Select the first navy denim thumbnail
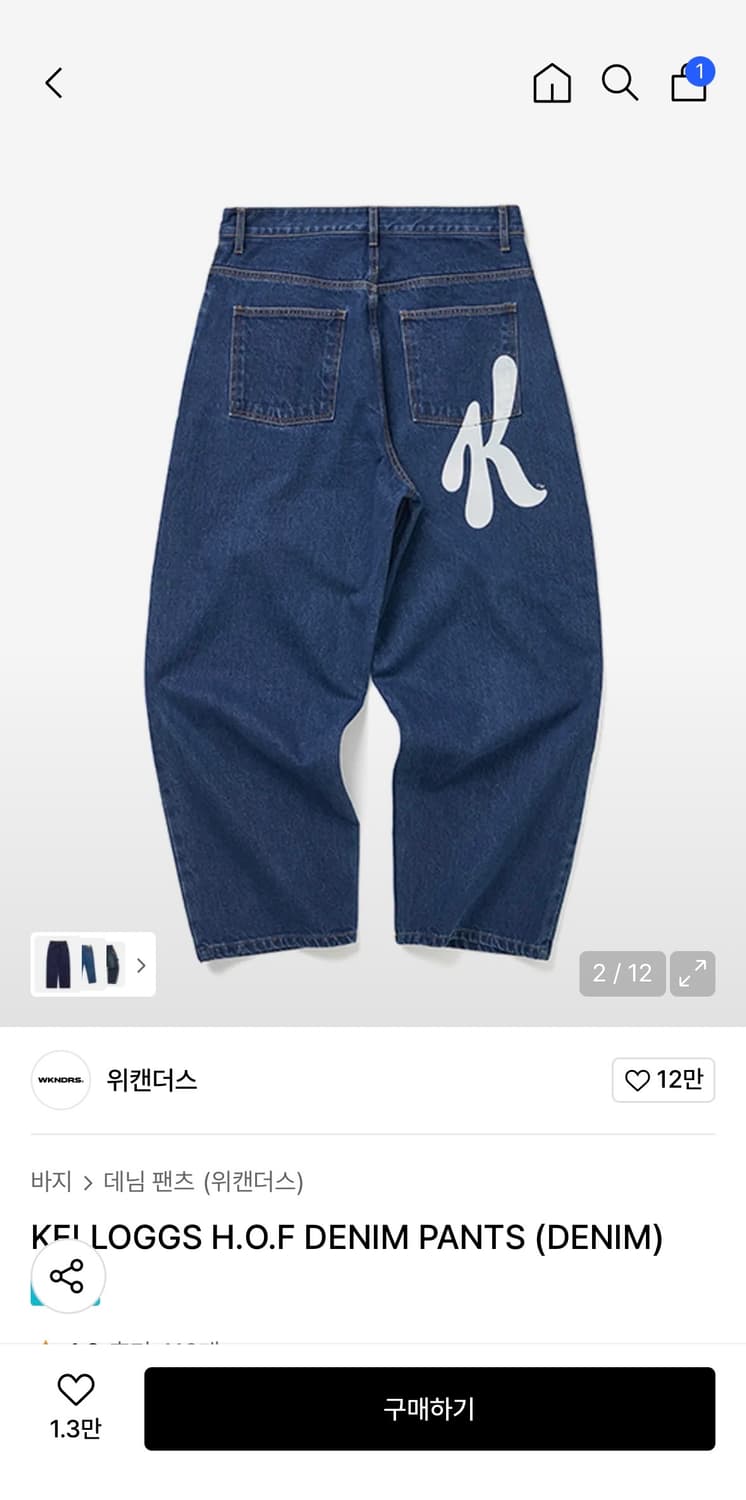This screenshot has width=746, height=1500. point(58,965)
